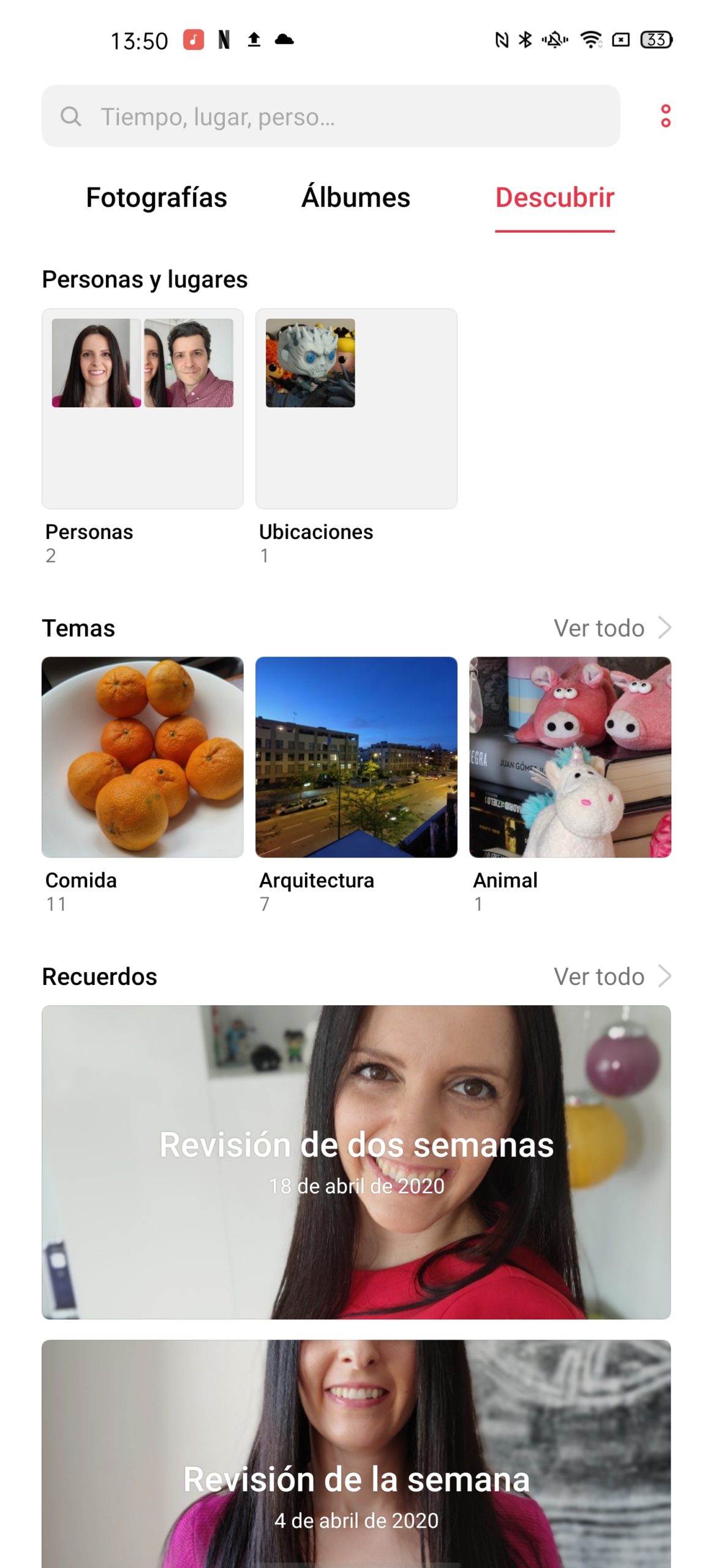Open the Revisión de dos semanas memory
713x1568 pixels.
[356, 1162]
